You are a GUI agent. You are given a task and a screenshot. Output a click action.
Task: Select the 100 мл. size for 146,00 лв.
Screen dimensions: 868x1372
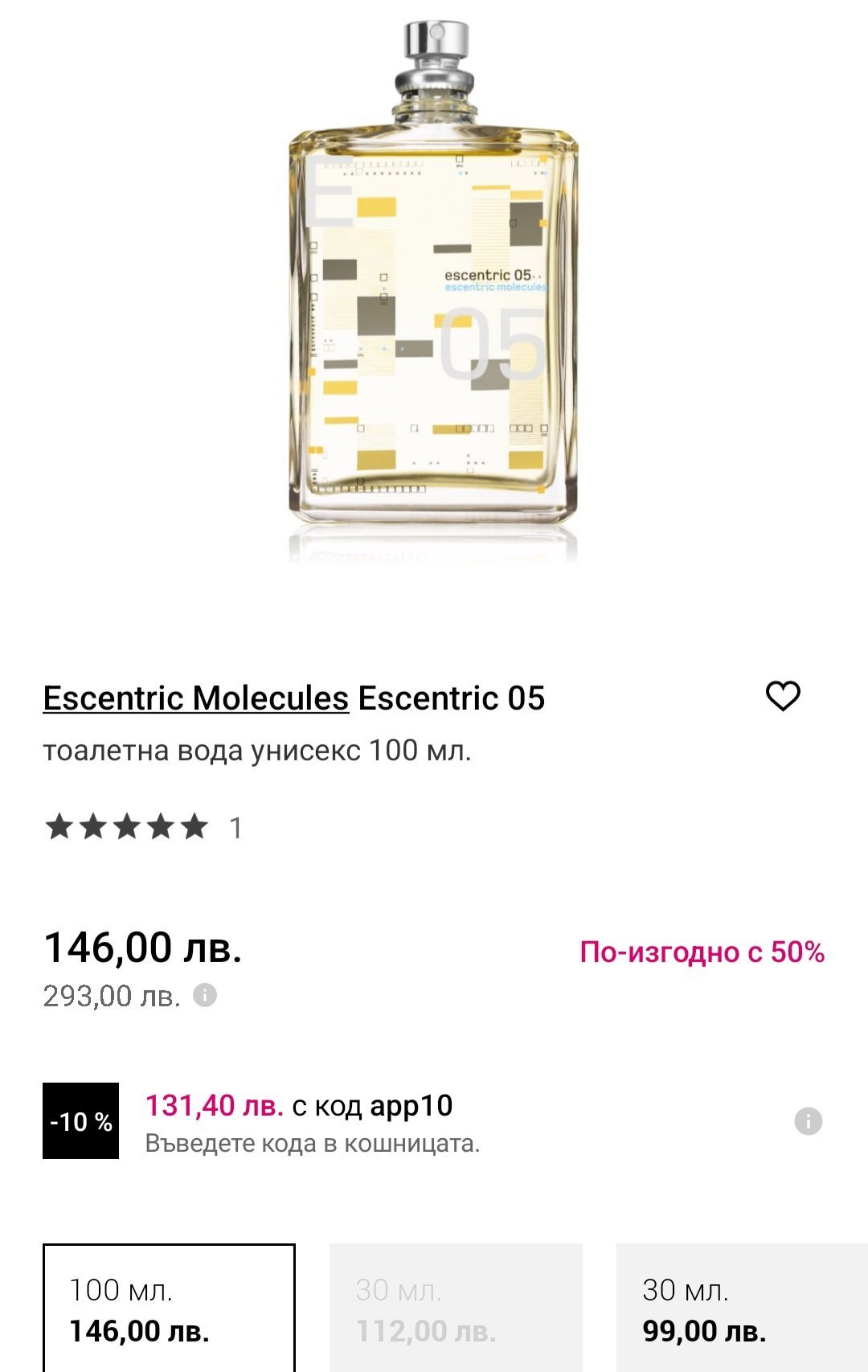[x=169, y=1309]
